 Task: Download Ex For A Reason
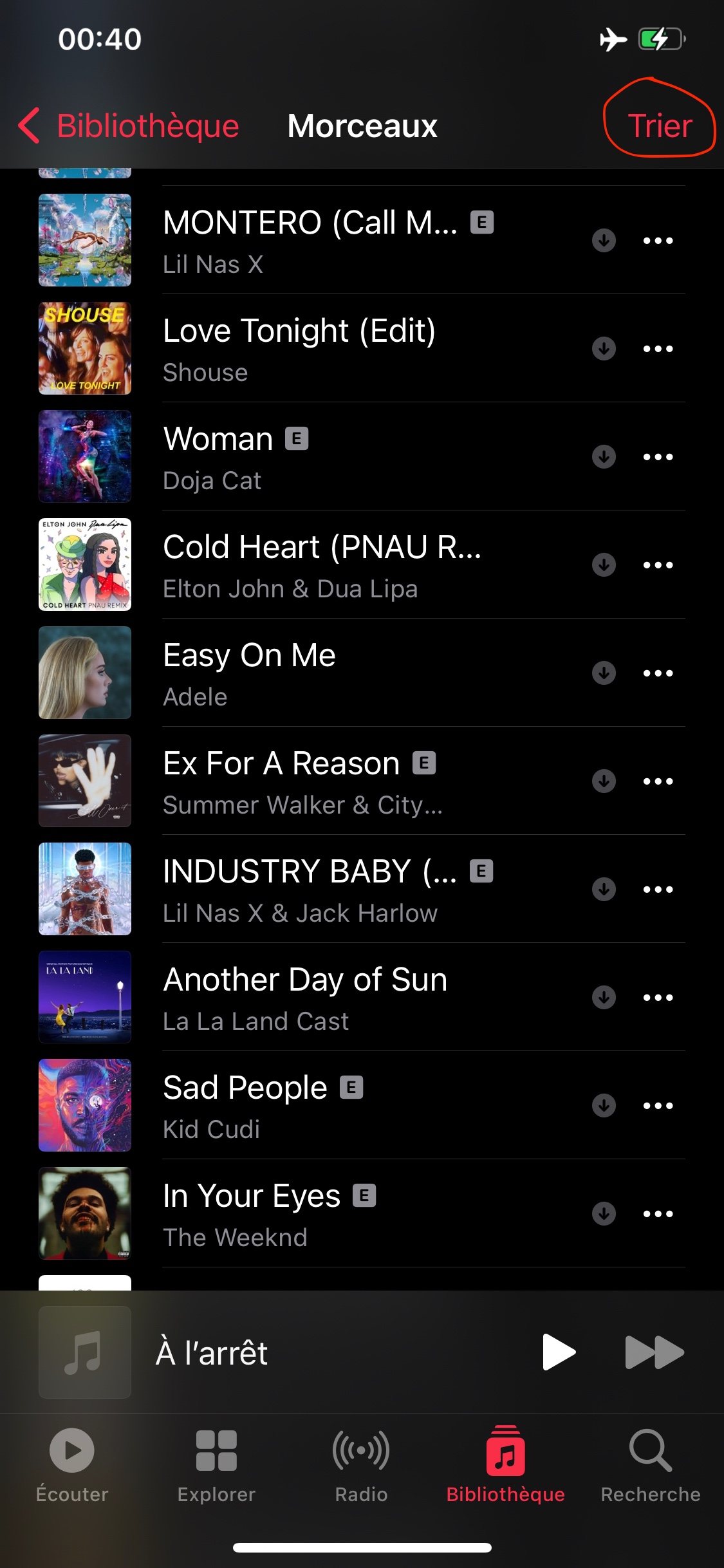604,781
